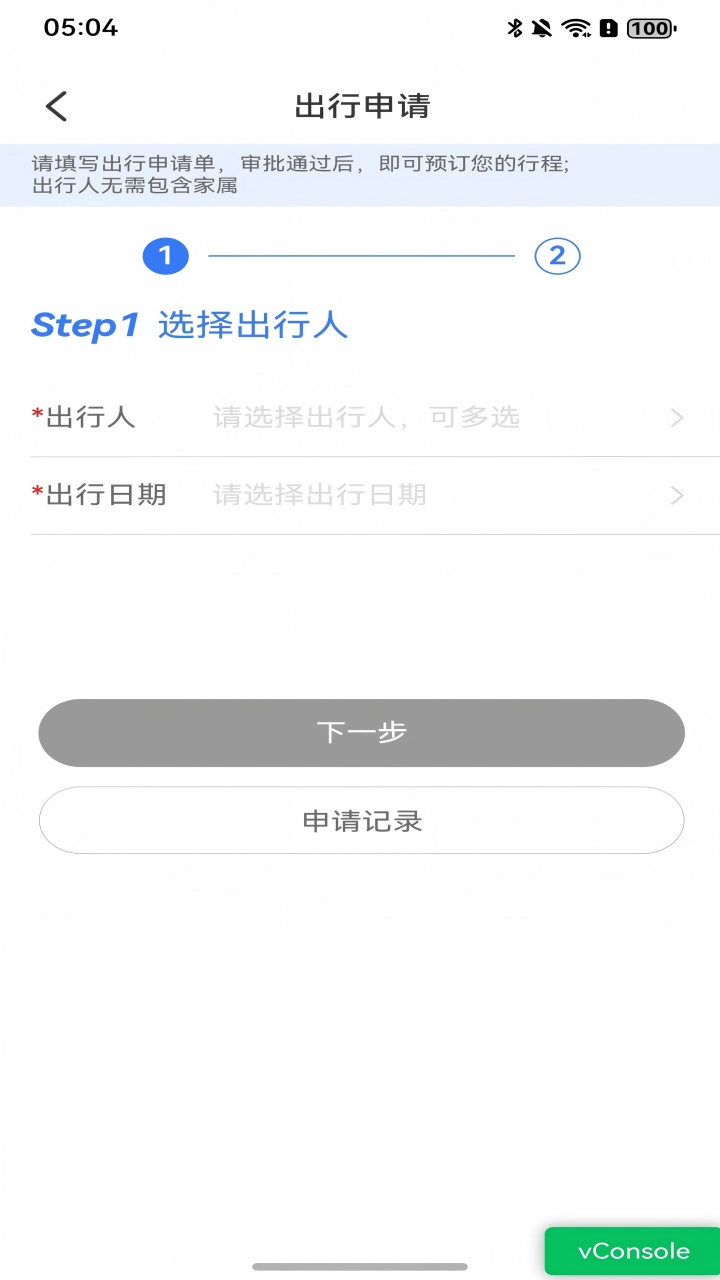Tap the Bluetooth status bar icon
This screenshot has height=1280, width=720.
pos(515,30)
